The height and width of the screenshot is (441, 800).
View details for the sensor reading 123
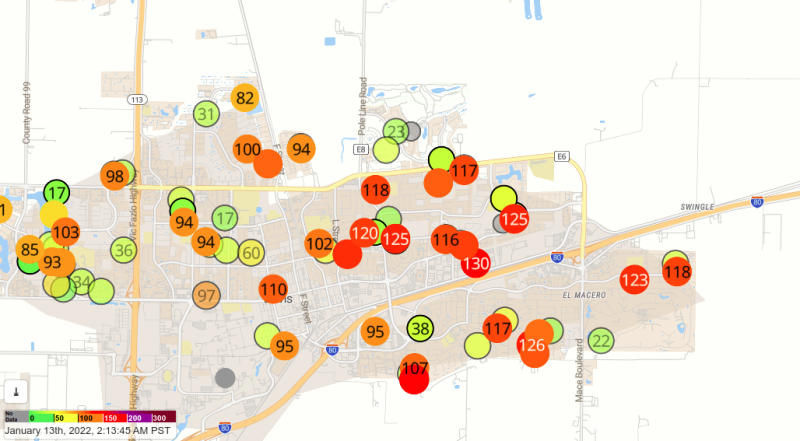coord(635,280)
